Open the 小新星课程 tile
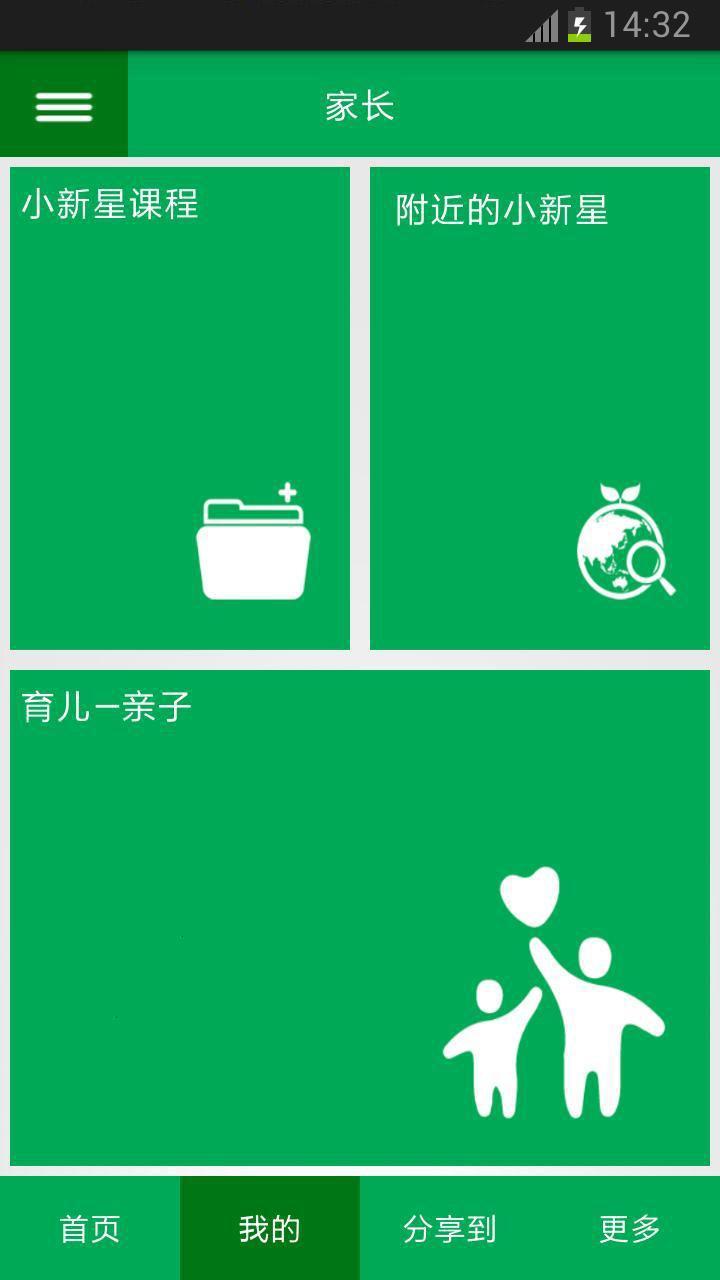Screen dimensions: 720x1280 [180, 408]
